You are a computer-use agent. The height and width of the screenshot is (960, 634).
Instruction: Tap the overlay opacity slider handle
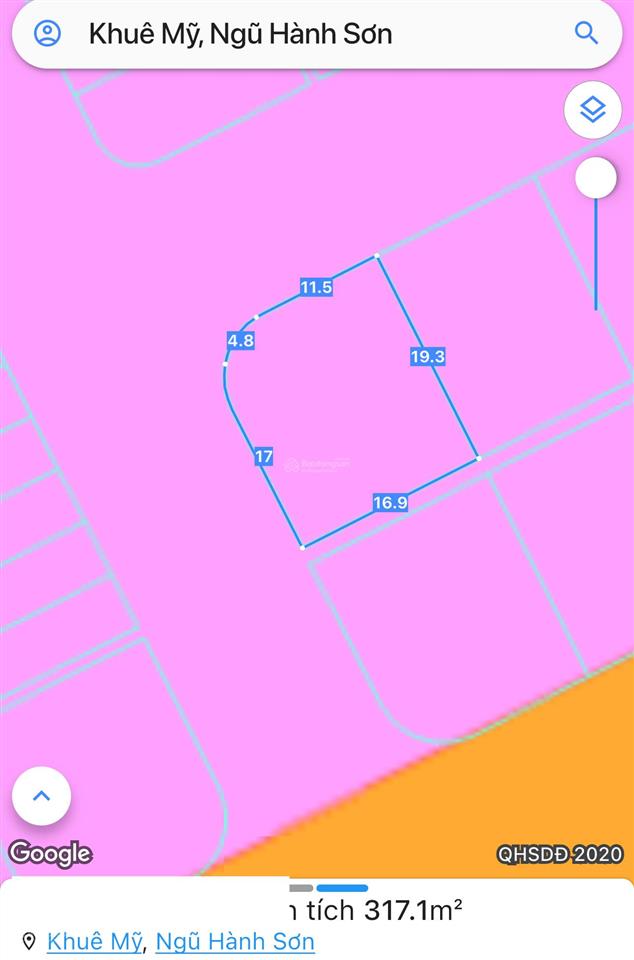[x=596, y=179]
